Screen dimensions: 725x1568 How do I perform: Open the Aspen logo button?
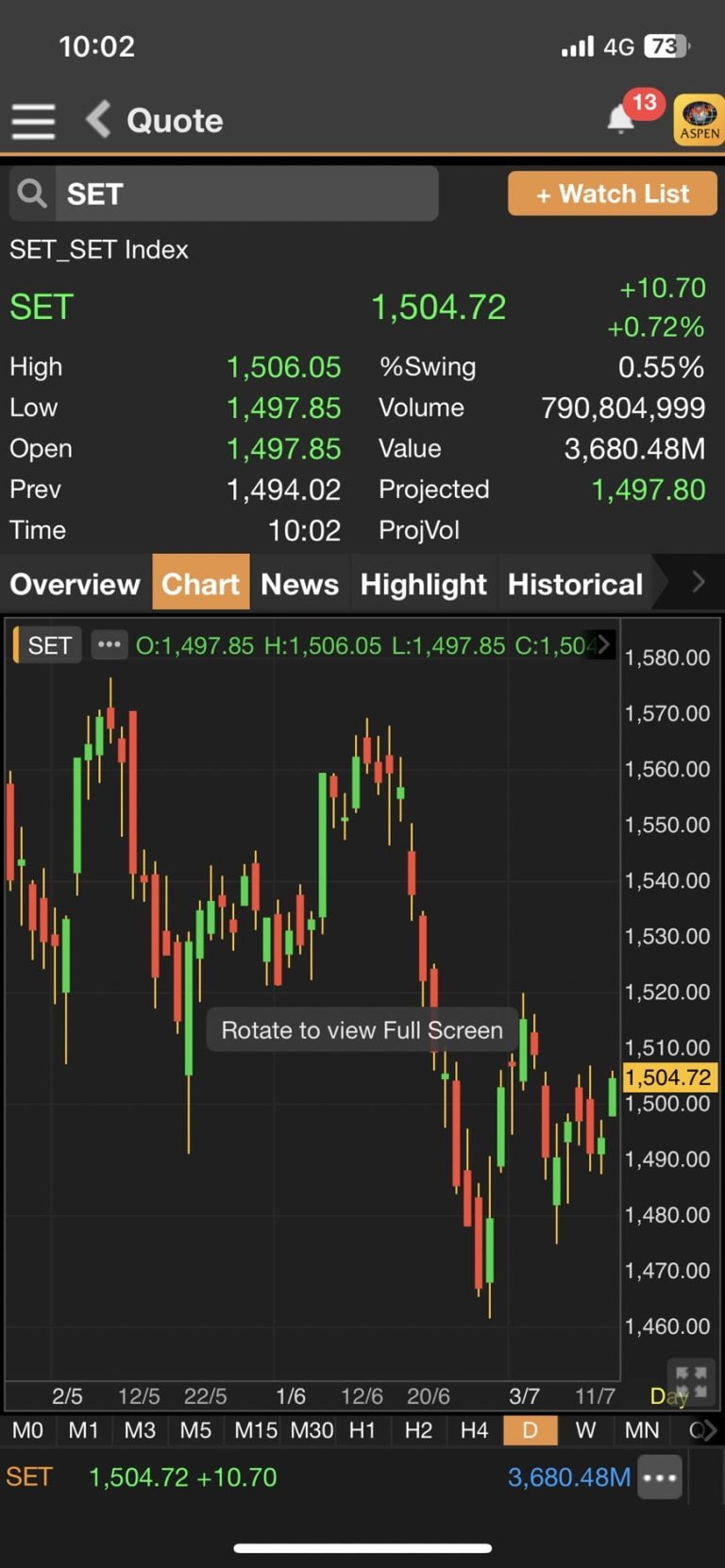click(x=699, y=120)
